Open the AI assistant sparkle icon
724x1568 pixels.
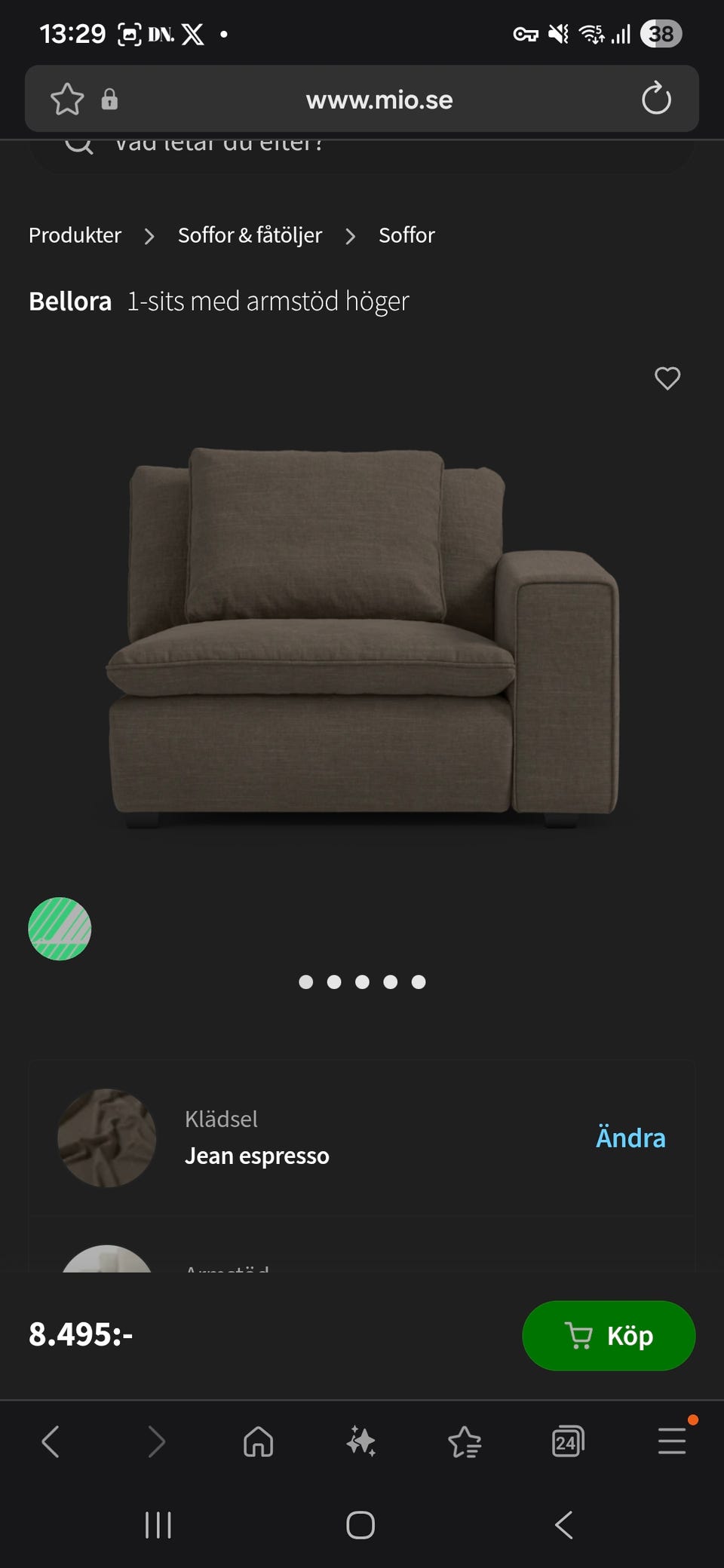tap(362, 1442)
